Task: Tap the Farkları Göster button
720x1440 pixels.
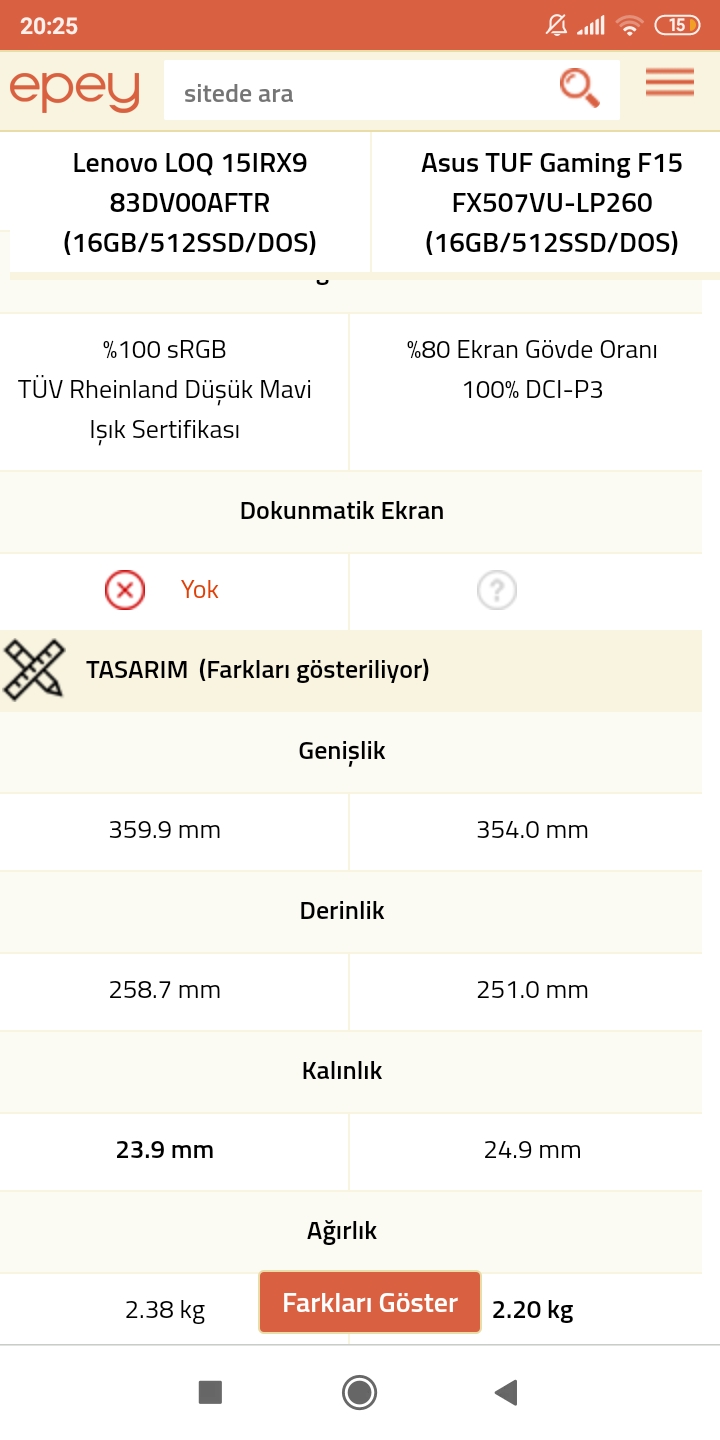Action: click(x=370, y=1302)
